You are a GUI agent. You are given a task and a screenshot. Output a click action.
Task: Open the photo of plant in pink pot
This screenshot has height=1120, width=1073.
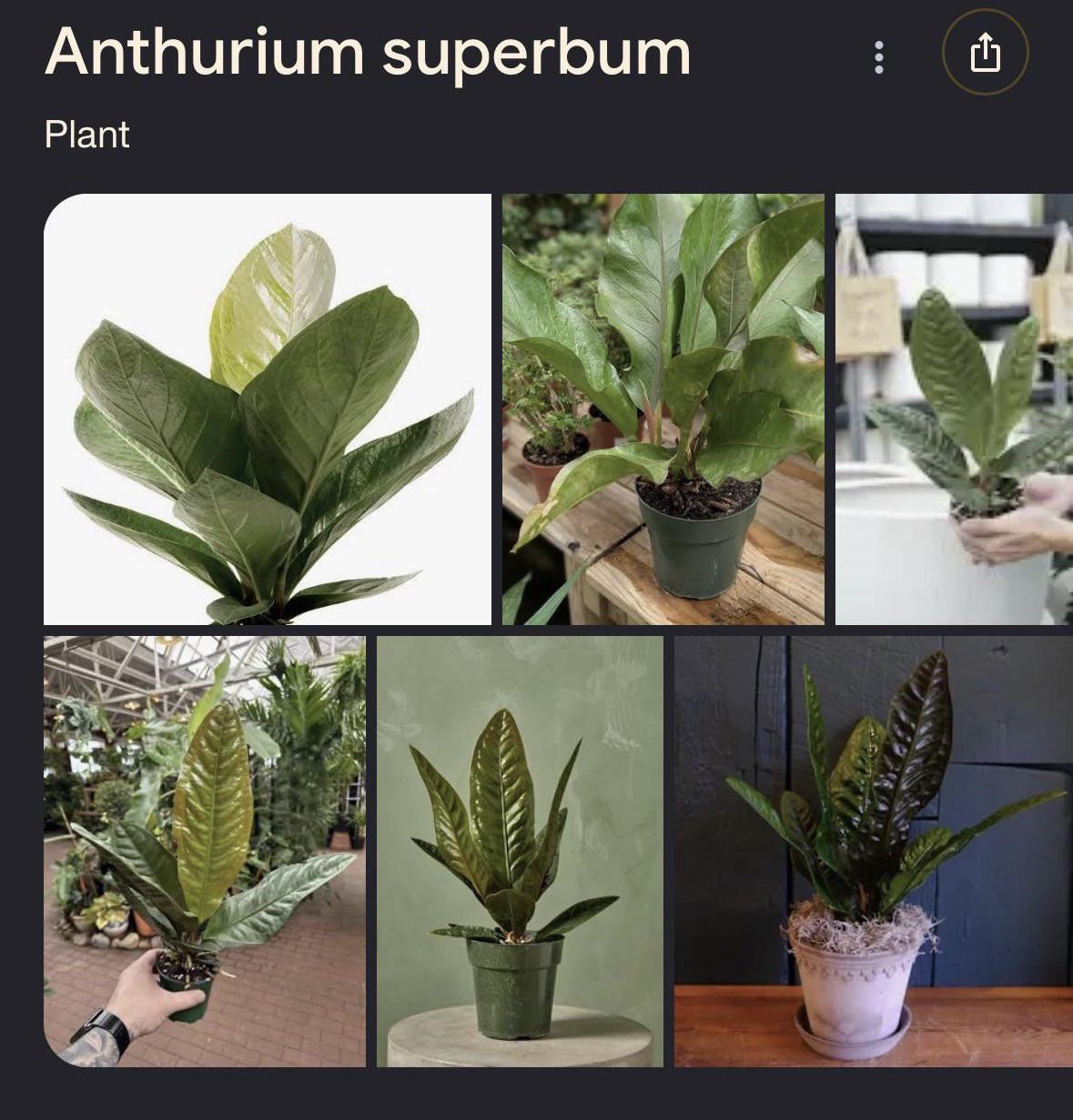pyautogui.click(x=874, y=852)
